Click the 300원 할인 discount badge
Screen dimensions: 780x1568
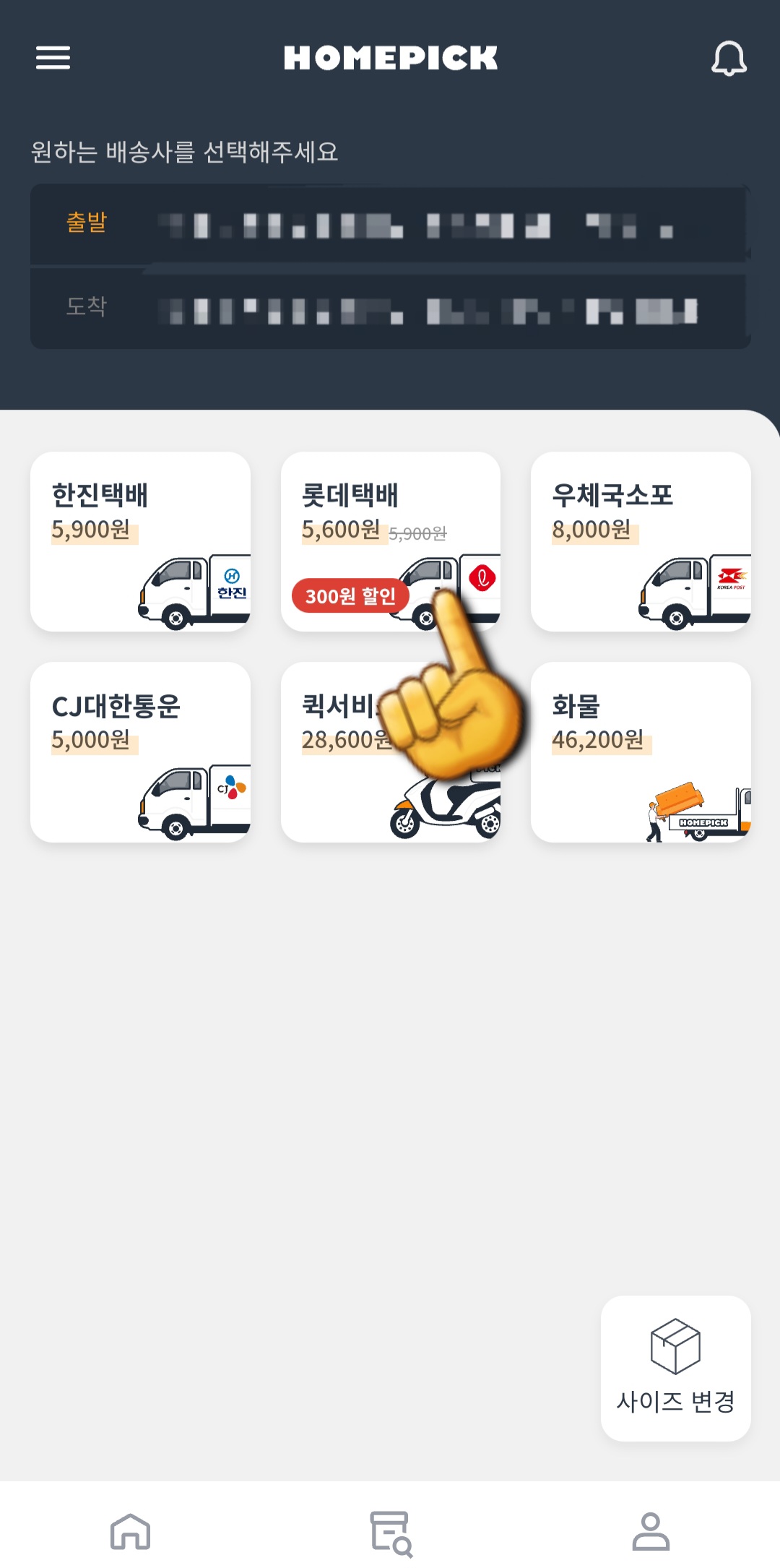pos(350,598)
